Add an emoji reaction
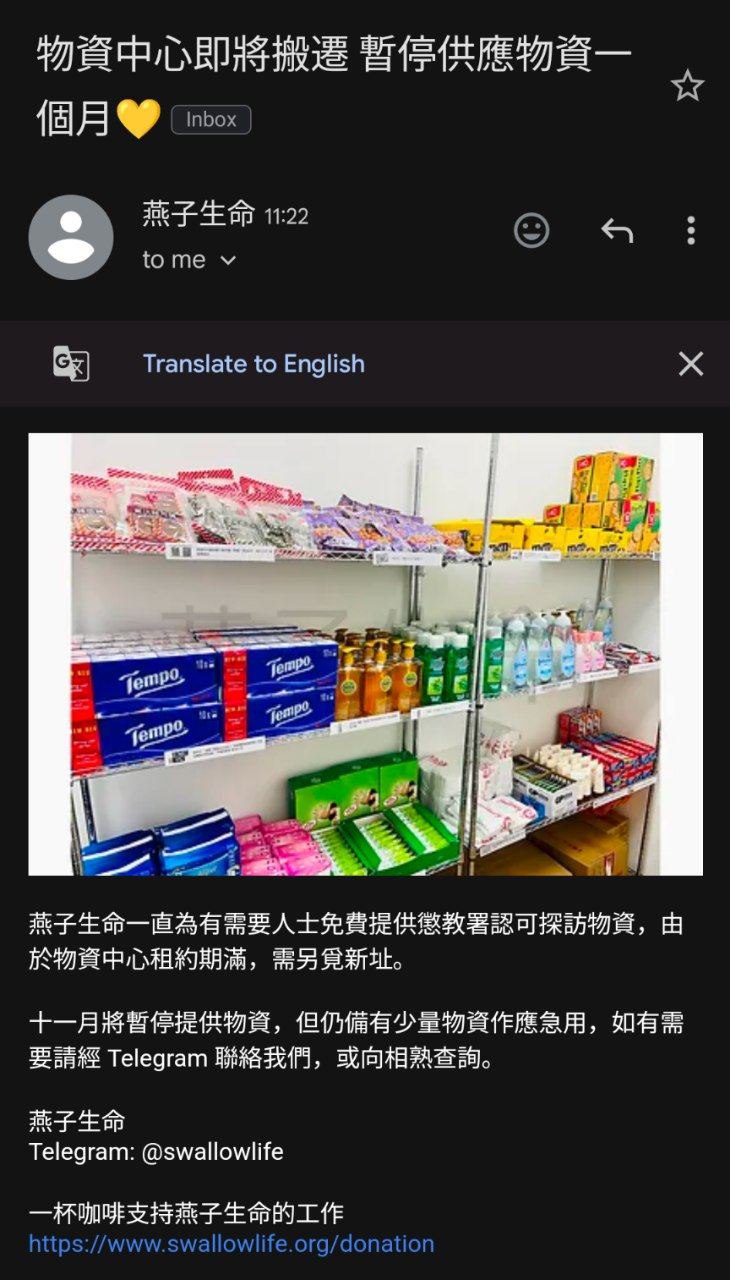This screenshot has height=1280, width=730. point(531,231)
